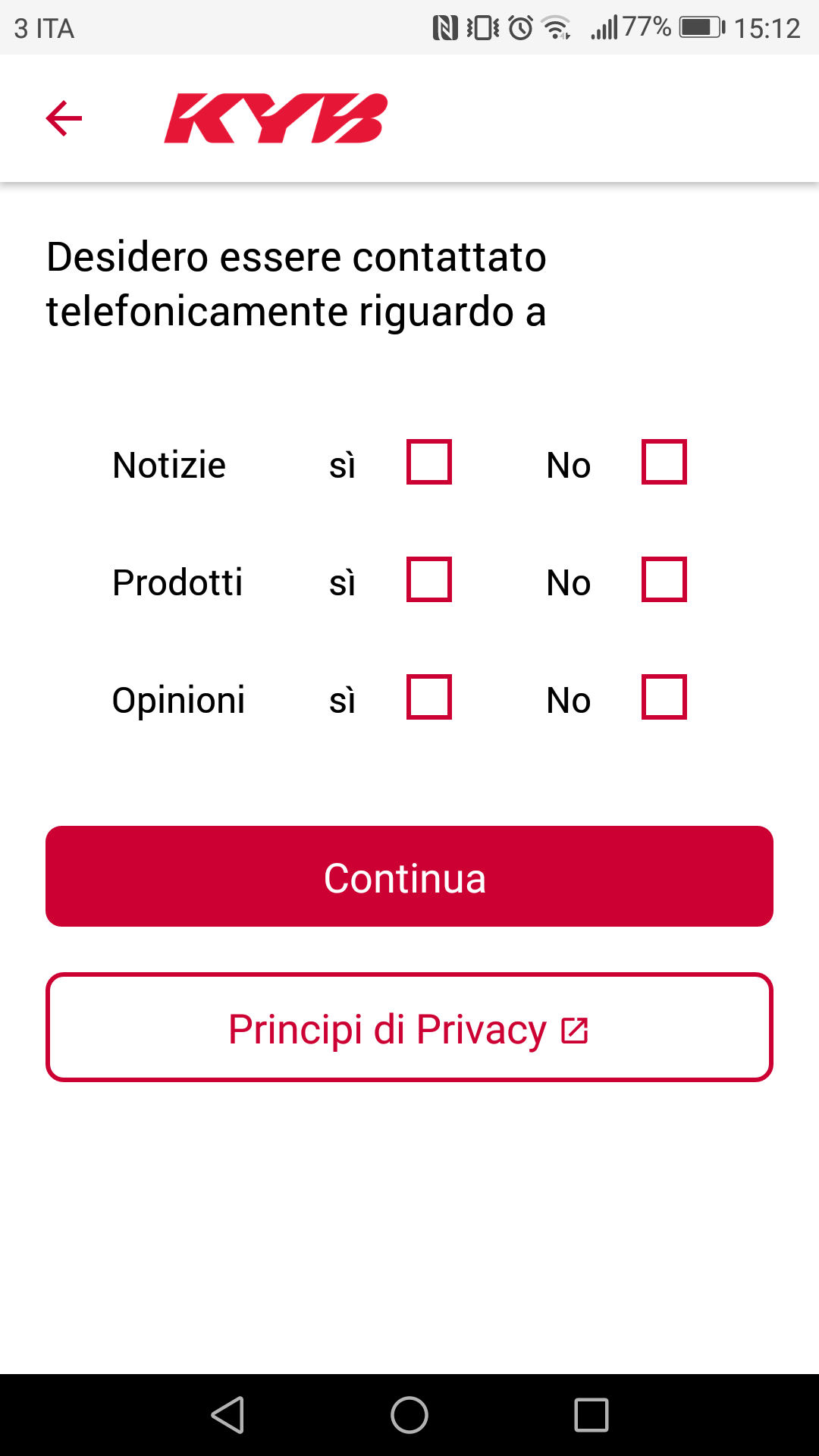Select No checkbox for Prodotti
Image resolution: width=819 pixels, height=1456 pixels.
pos(664,579)
